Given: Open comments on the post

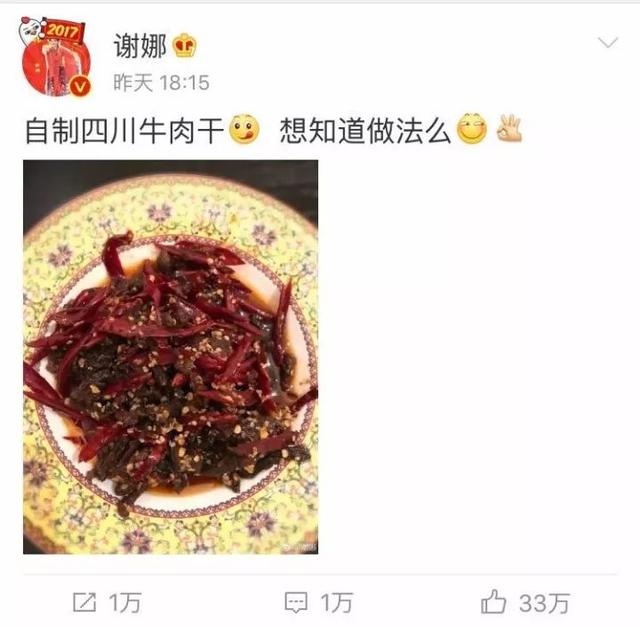Looking at the screenshot, I should coord(318,602).
